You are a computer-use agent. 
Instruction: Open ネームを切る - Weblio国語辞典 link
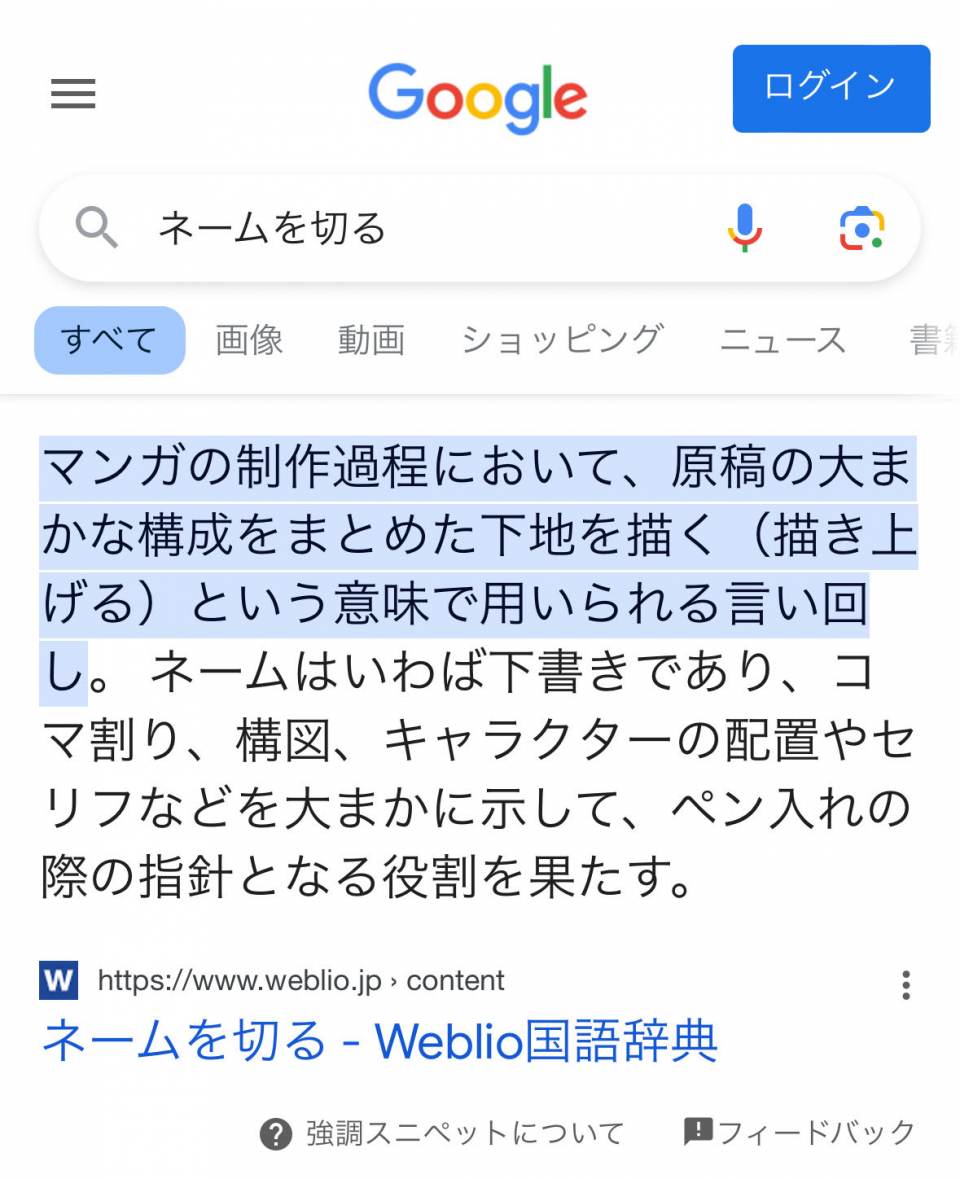[380, 1041]
